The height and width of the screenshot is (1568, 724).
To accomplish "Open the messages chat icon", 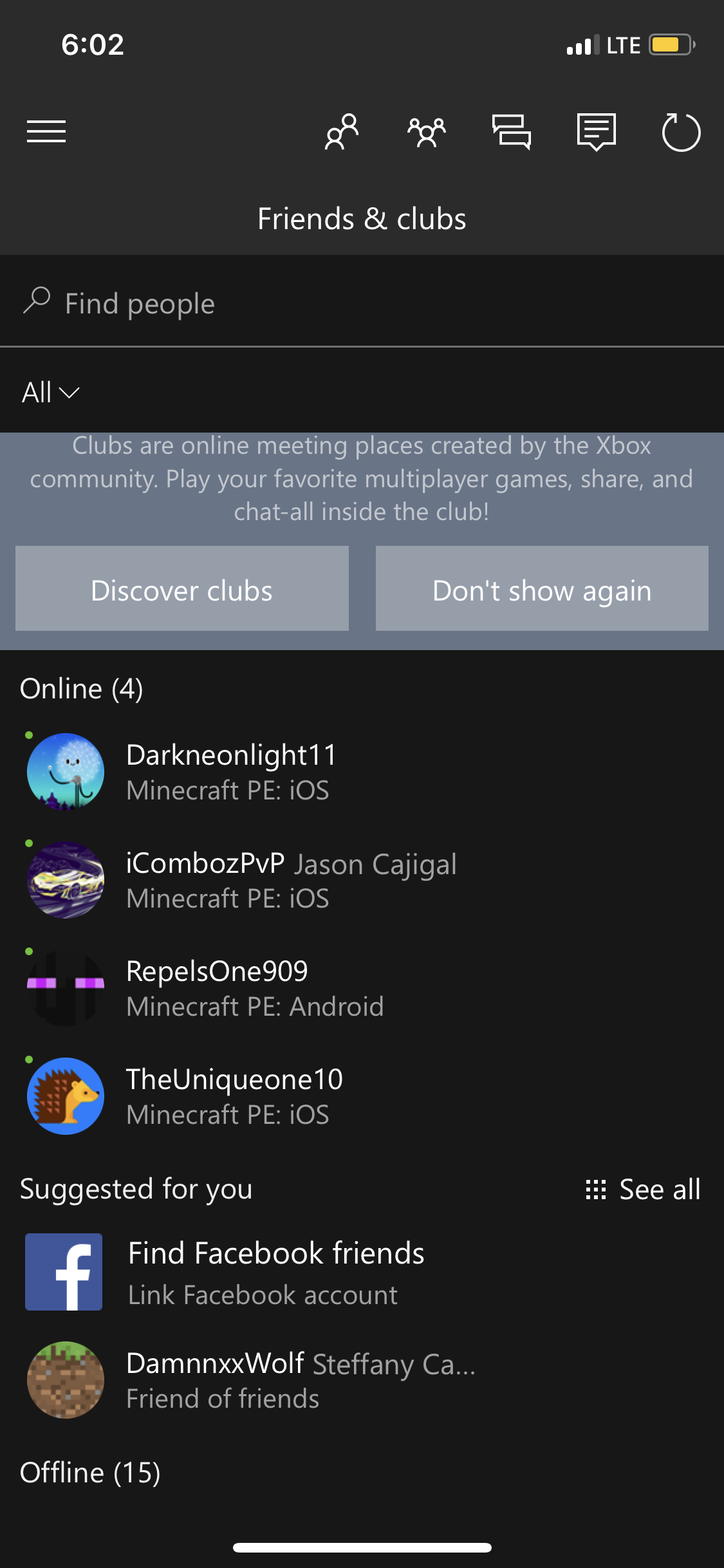I will (x=512, y=132).
